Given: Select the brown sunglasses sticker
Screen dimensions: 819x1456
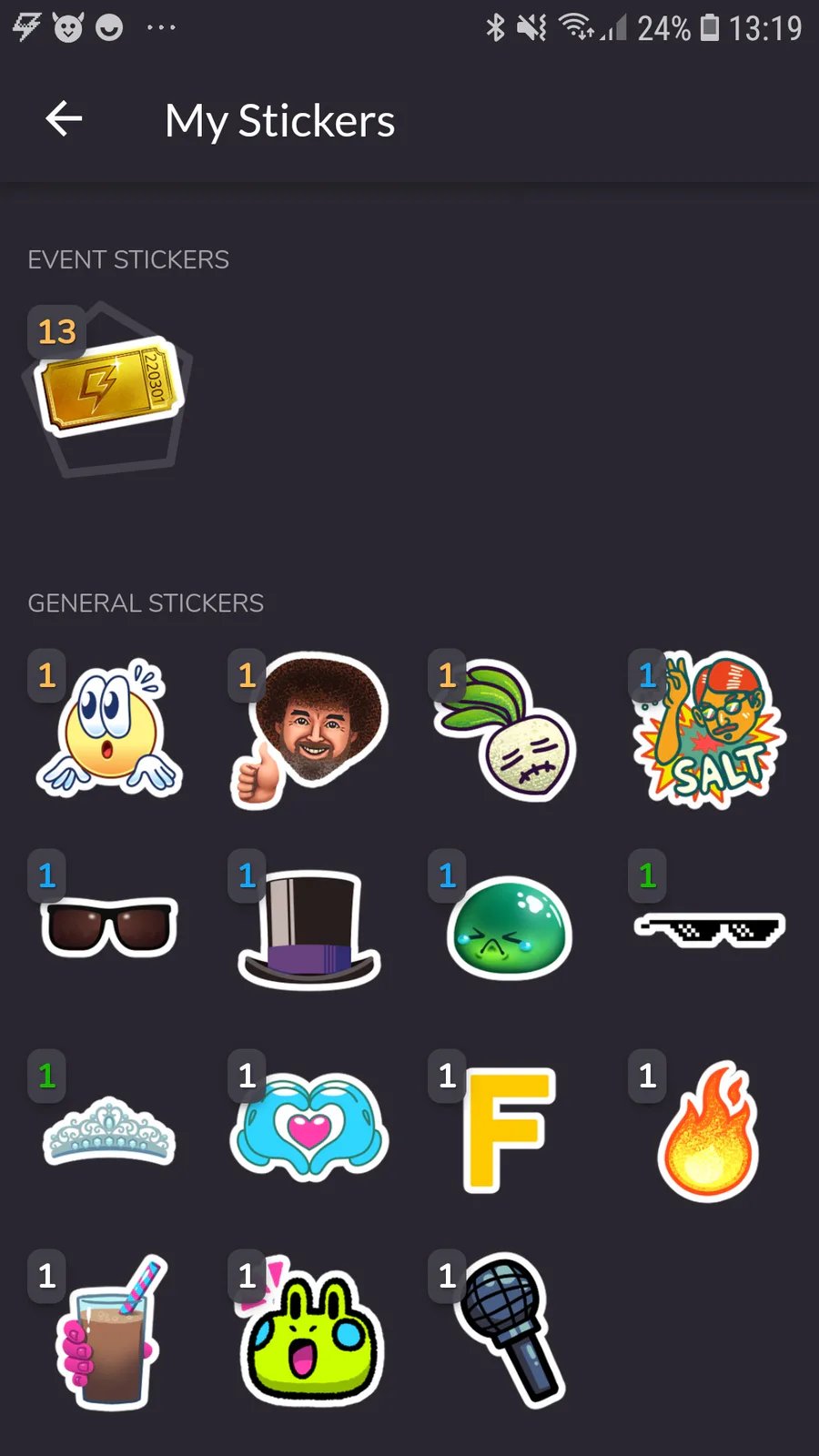Looking at the screenshot, I should (x=109, y=926).
